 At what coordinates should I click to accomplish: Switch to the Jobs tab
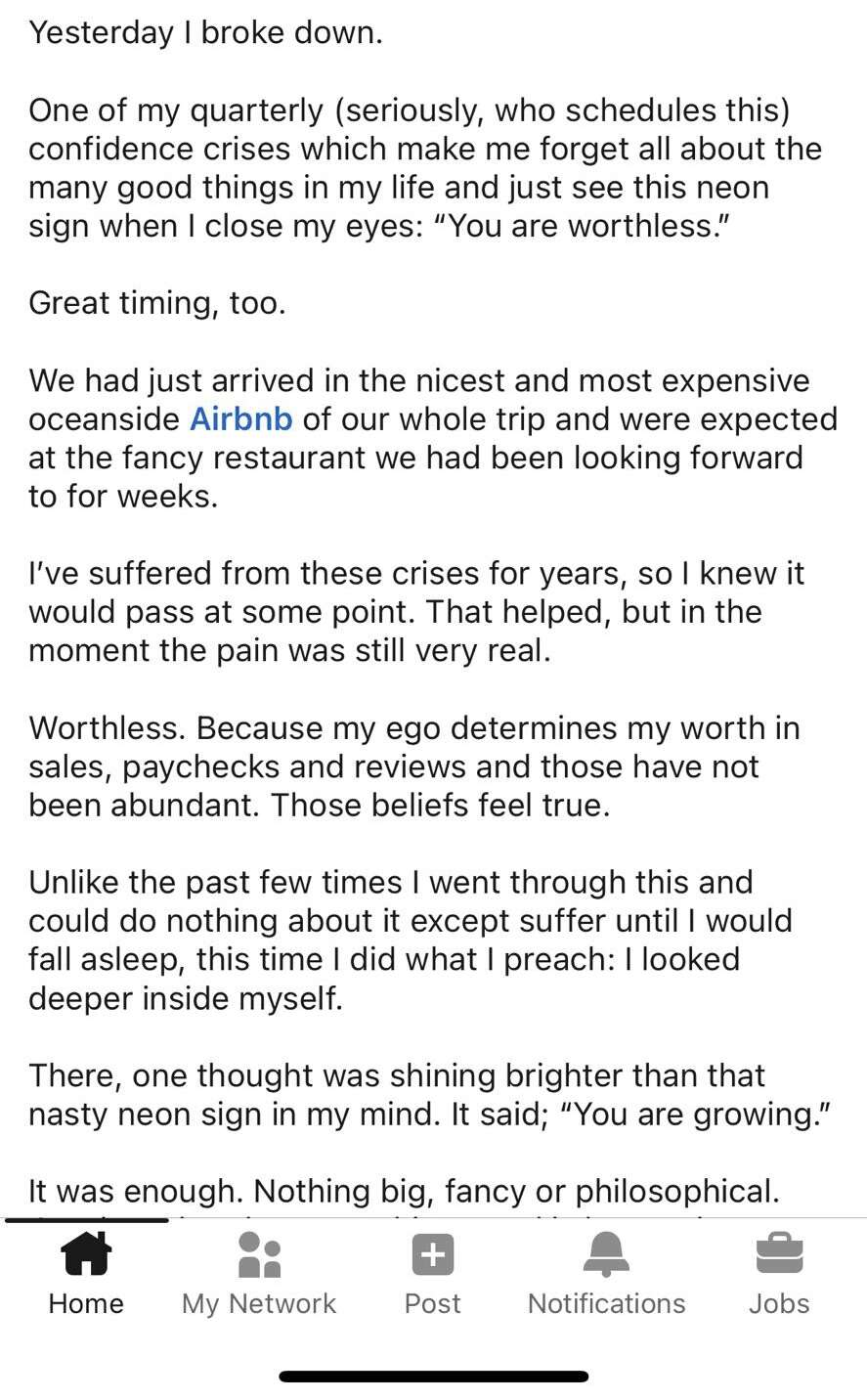[x=779, y=1273]
